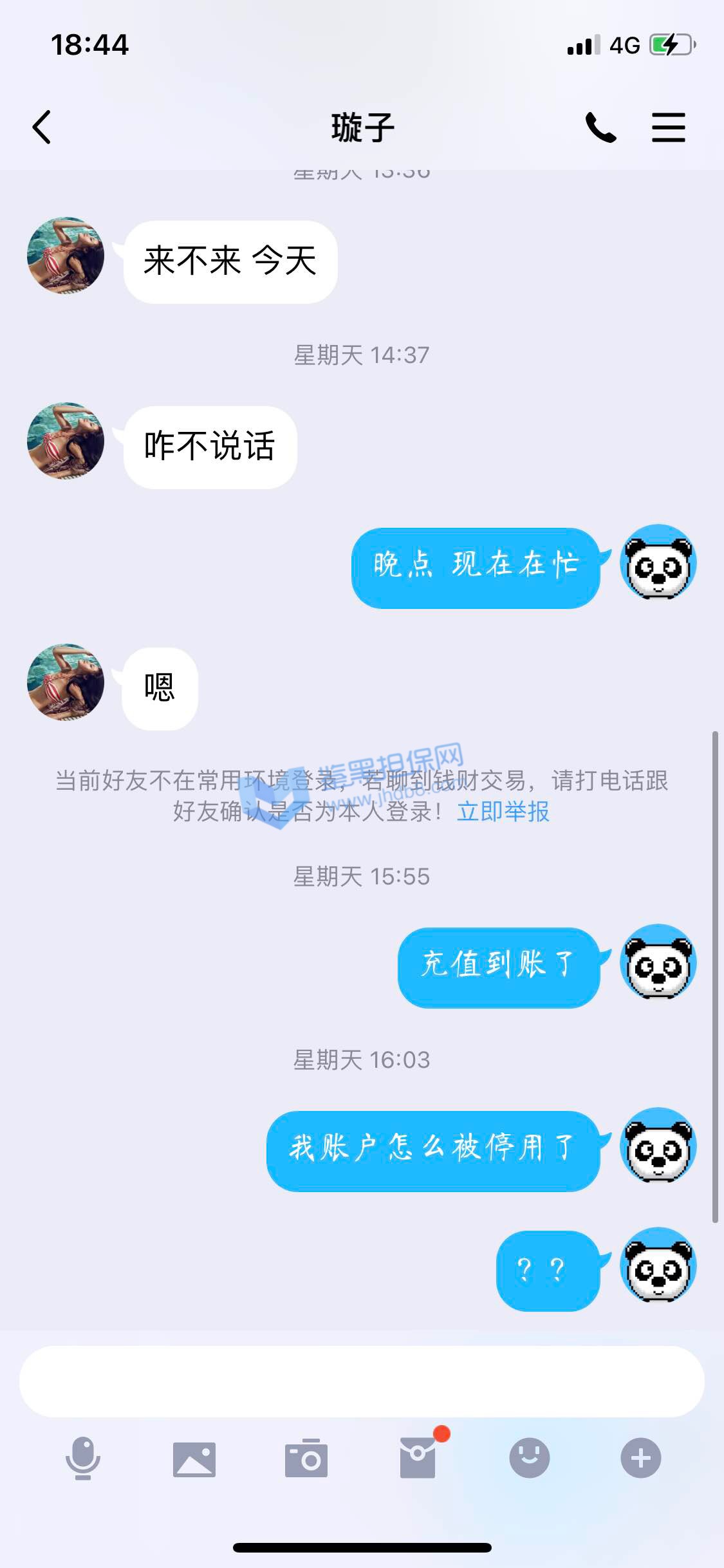Viewport: 724px width, 1568px height.
Task: Tap the 立即举报 report link
Action: 503,811
